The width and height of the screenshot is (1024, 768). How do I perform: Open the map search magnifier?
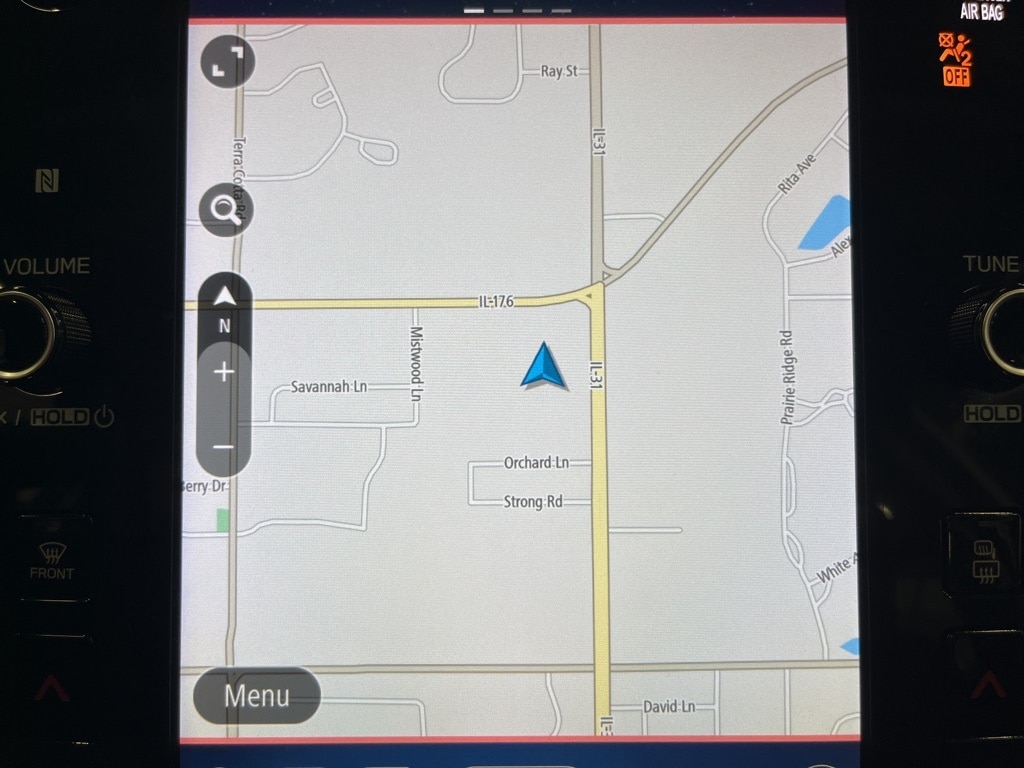click(x=225, y=211)
